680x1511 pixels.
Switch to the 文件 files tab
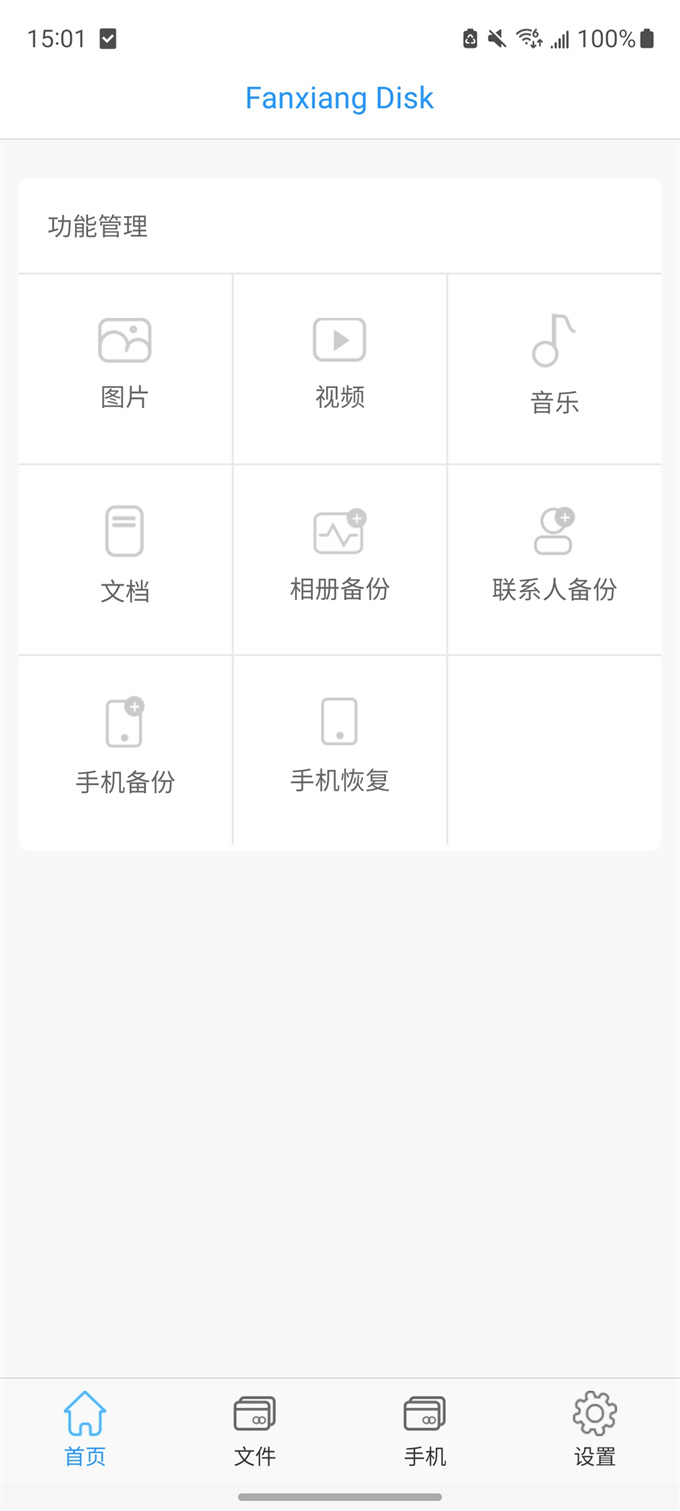255,1430
